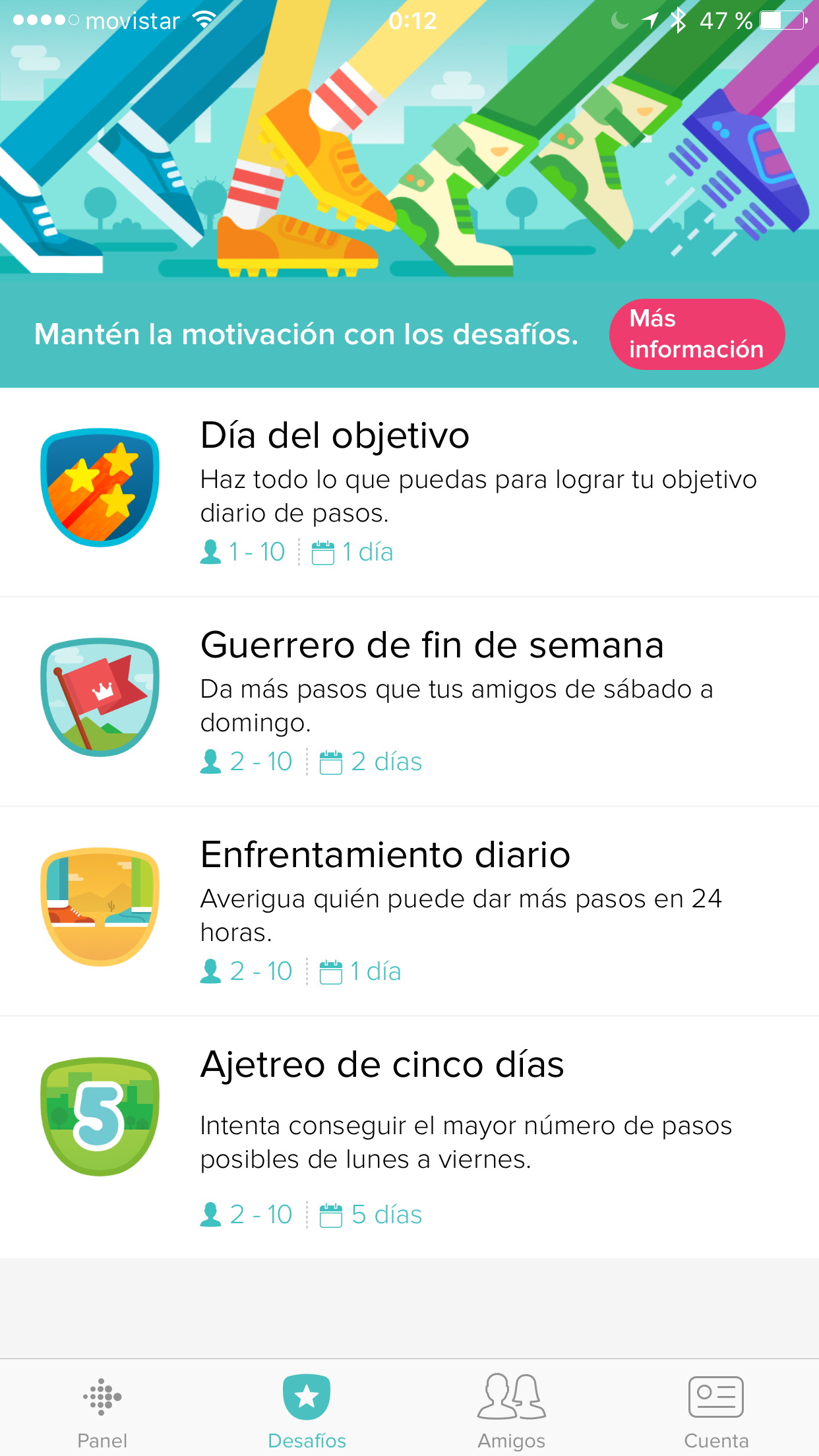Open the Día del objetivo challenge
This screenshot has height=1456, width=819.
coord(409,492)
